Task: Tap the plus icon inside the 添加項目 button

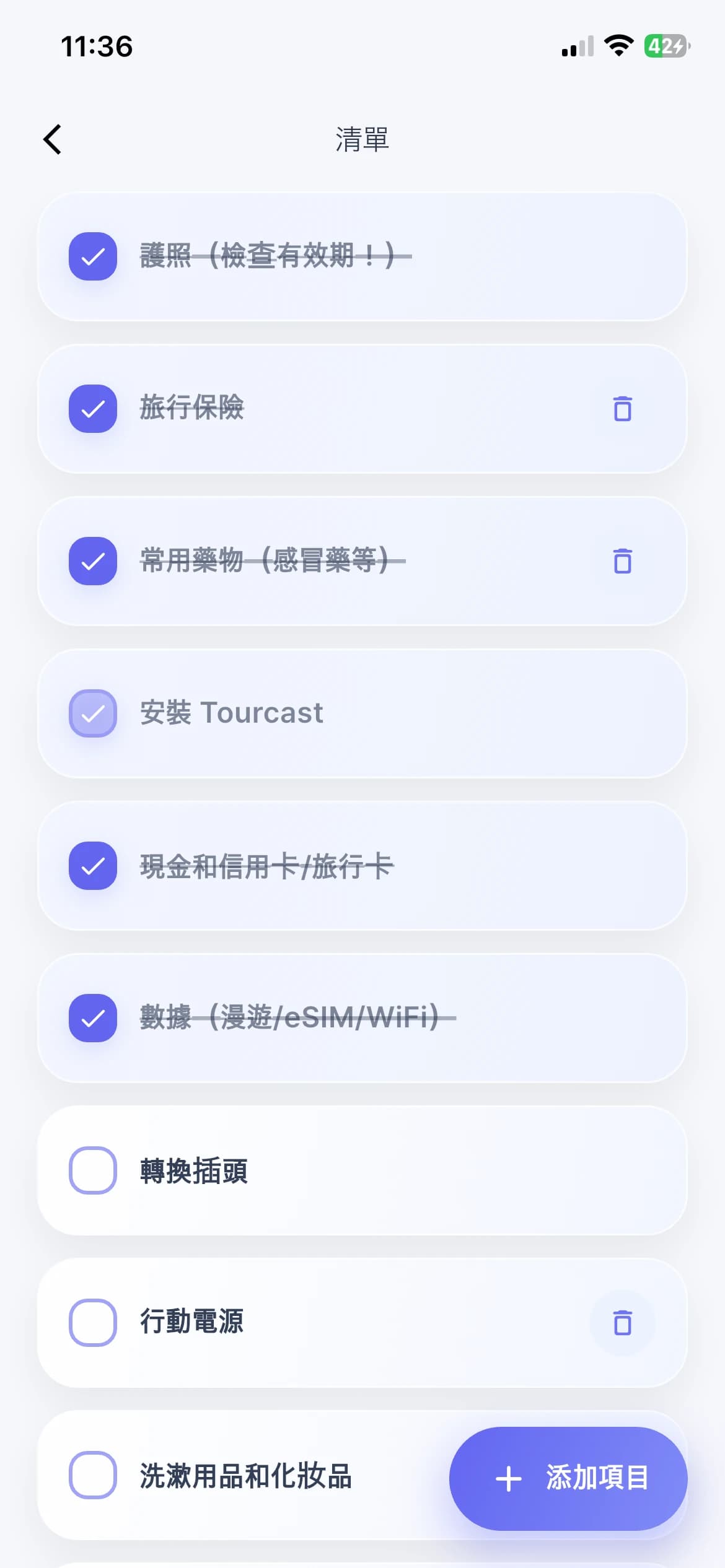Action: 508,1478
